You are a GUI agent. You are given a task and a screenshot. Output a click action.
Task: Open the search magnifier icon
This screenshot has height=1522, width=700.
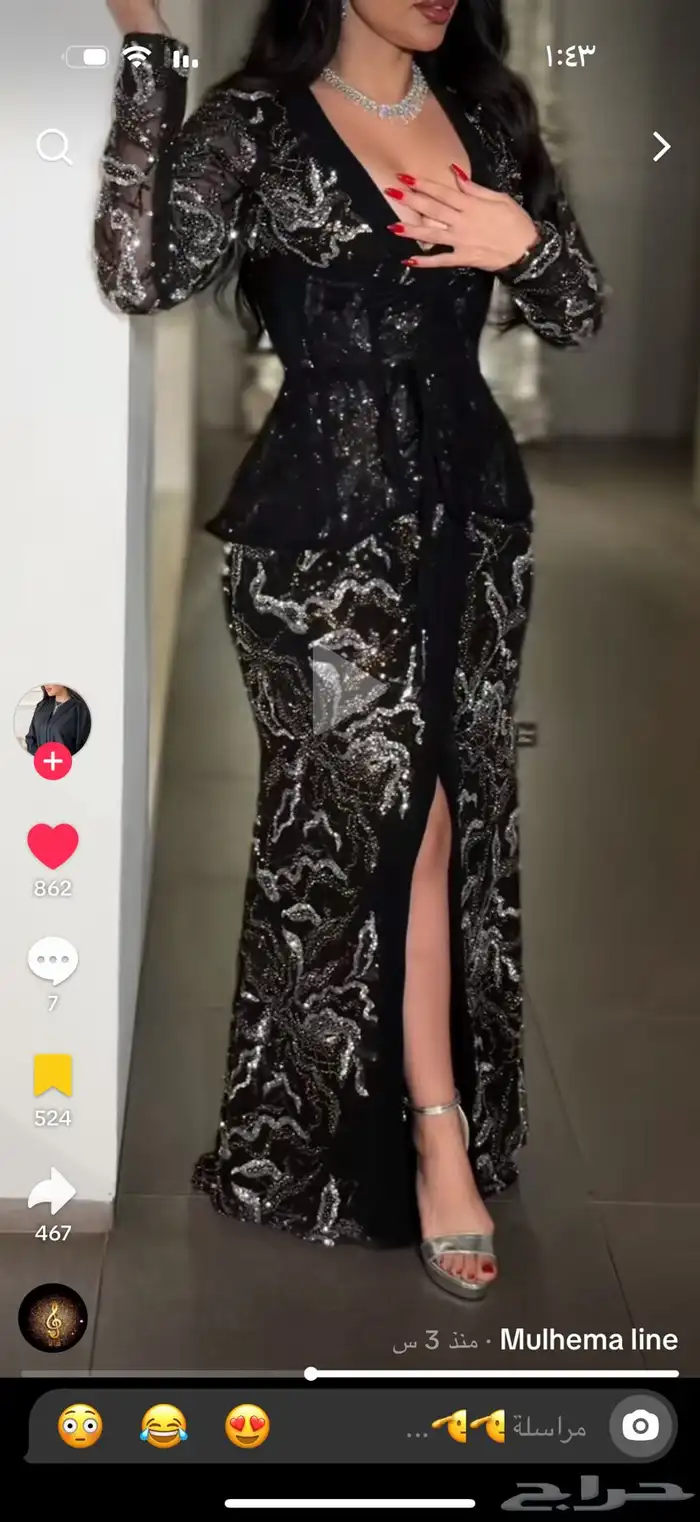point(54,147)
